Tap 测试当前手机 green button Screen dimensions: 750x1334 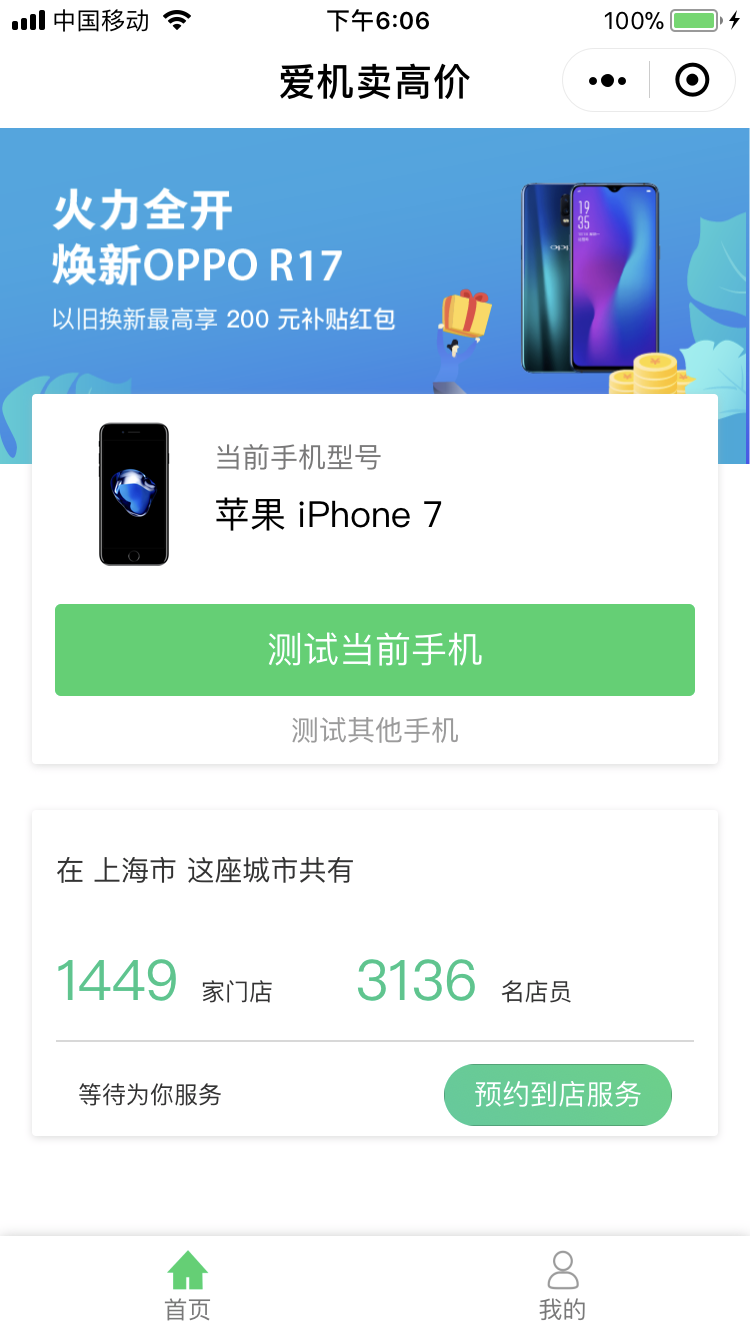click(x=375, y=650)
